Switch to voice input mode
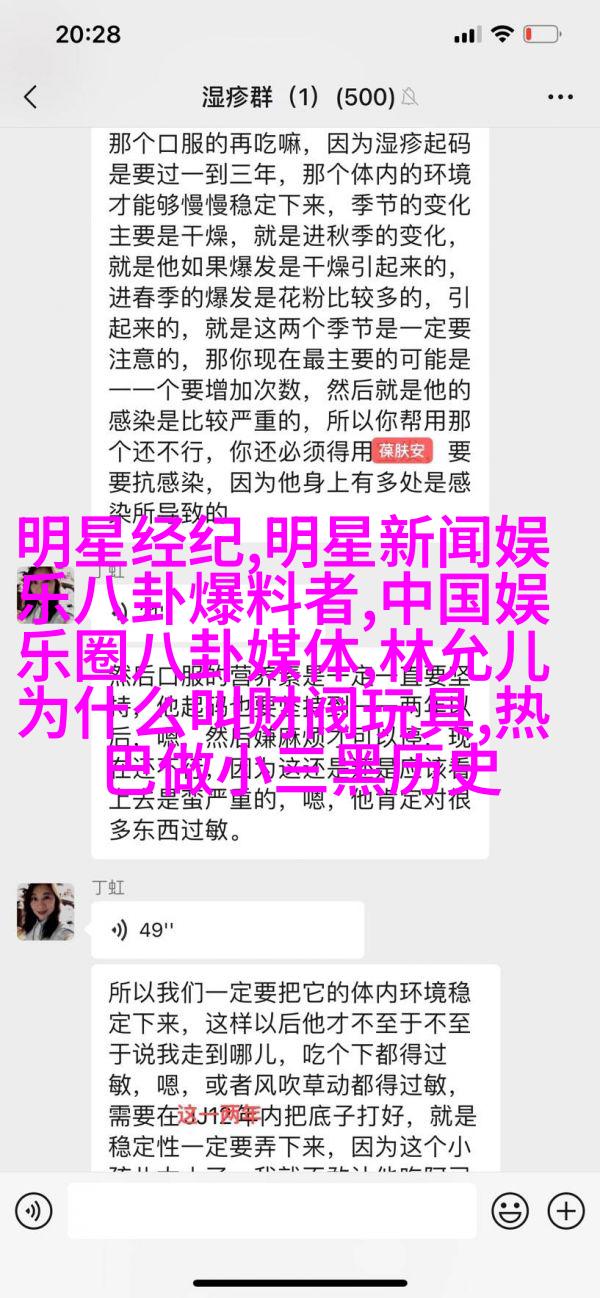 click(33, 1210)
